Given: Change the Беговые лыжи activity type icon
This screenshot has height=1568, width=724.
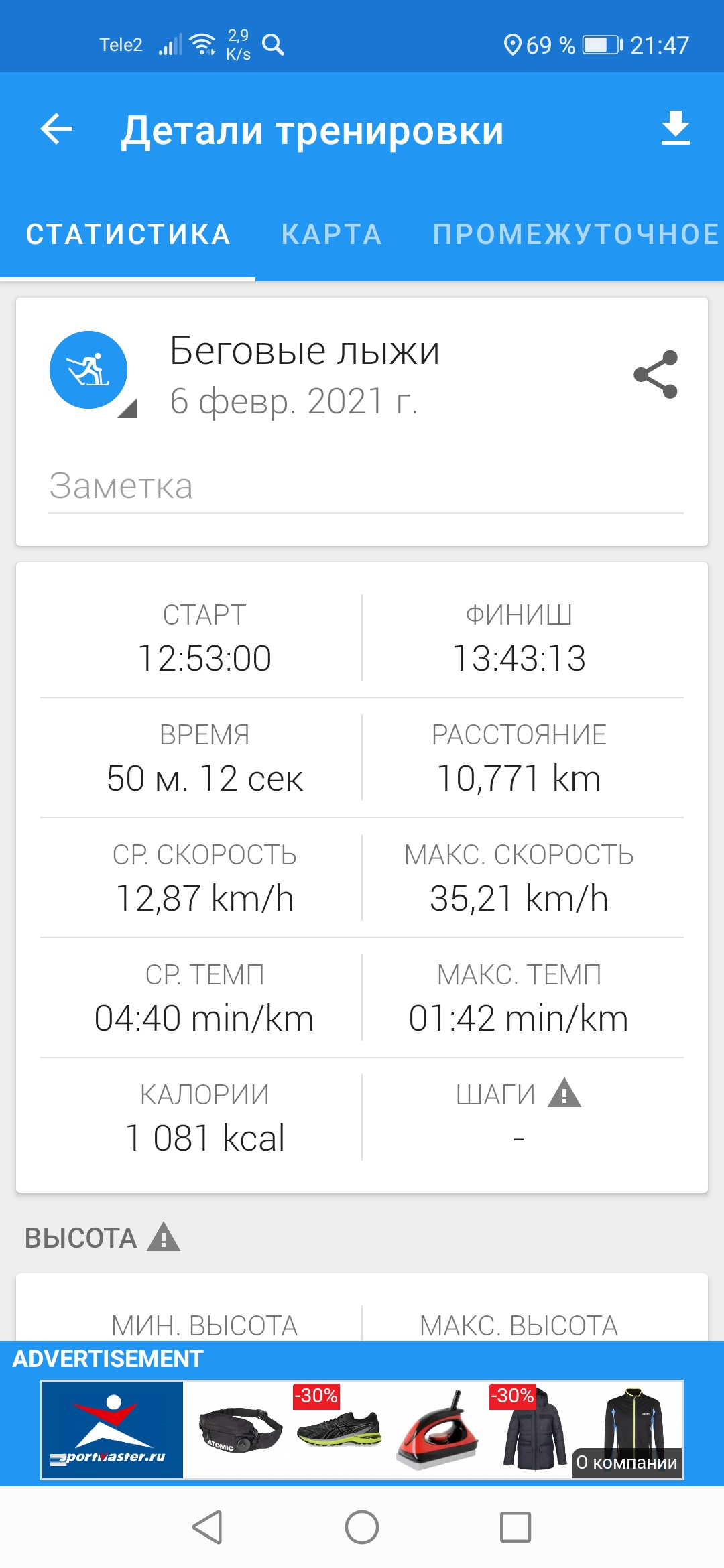Looking at the screenshot, I should click(89, 371).
